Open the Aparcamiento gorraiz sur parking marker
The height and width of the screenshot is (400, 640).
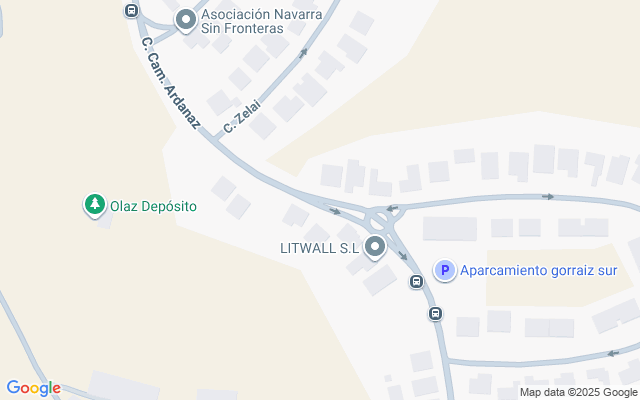(x=444, y=270)
